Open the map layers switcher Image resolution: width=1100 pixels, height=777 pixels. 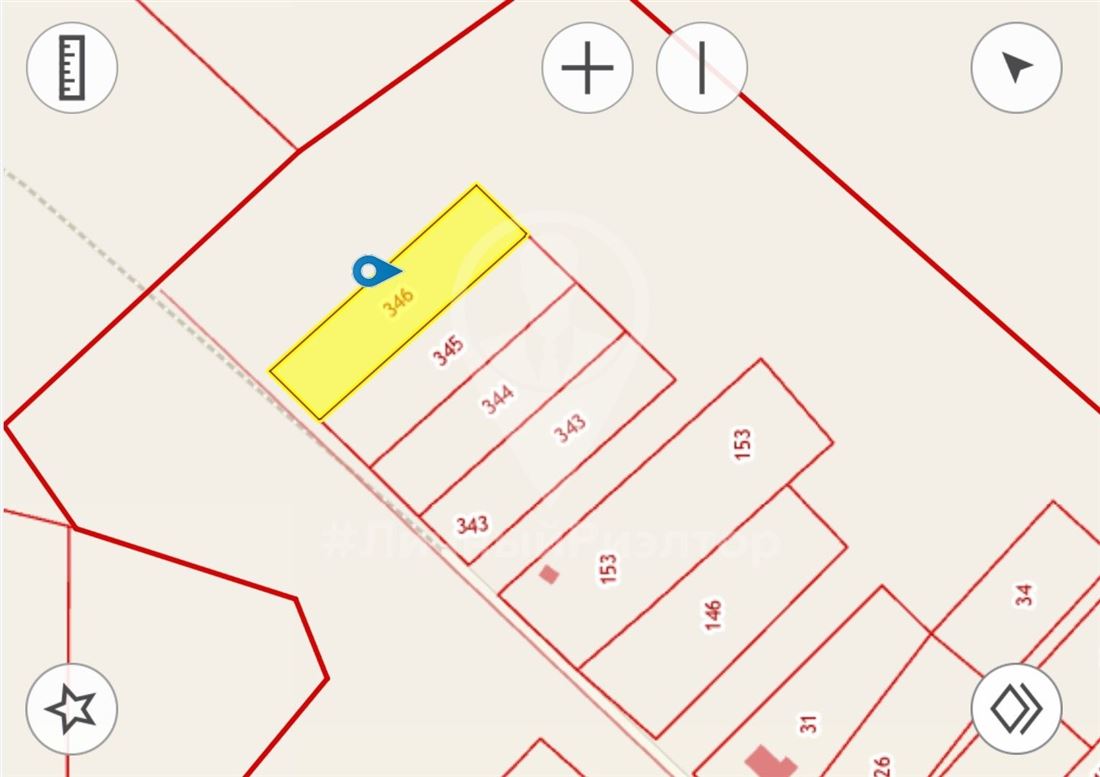[x=1016, y=709]
